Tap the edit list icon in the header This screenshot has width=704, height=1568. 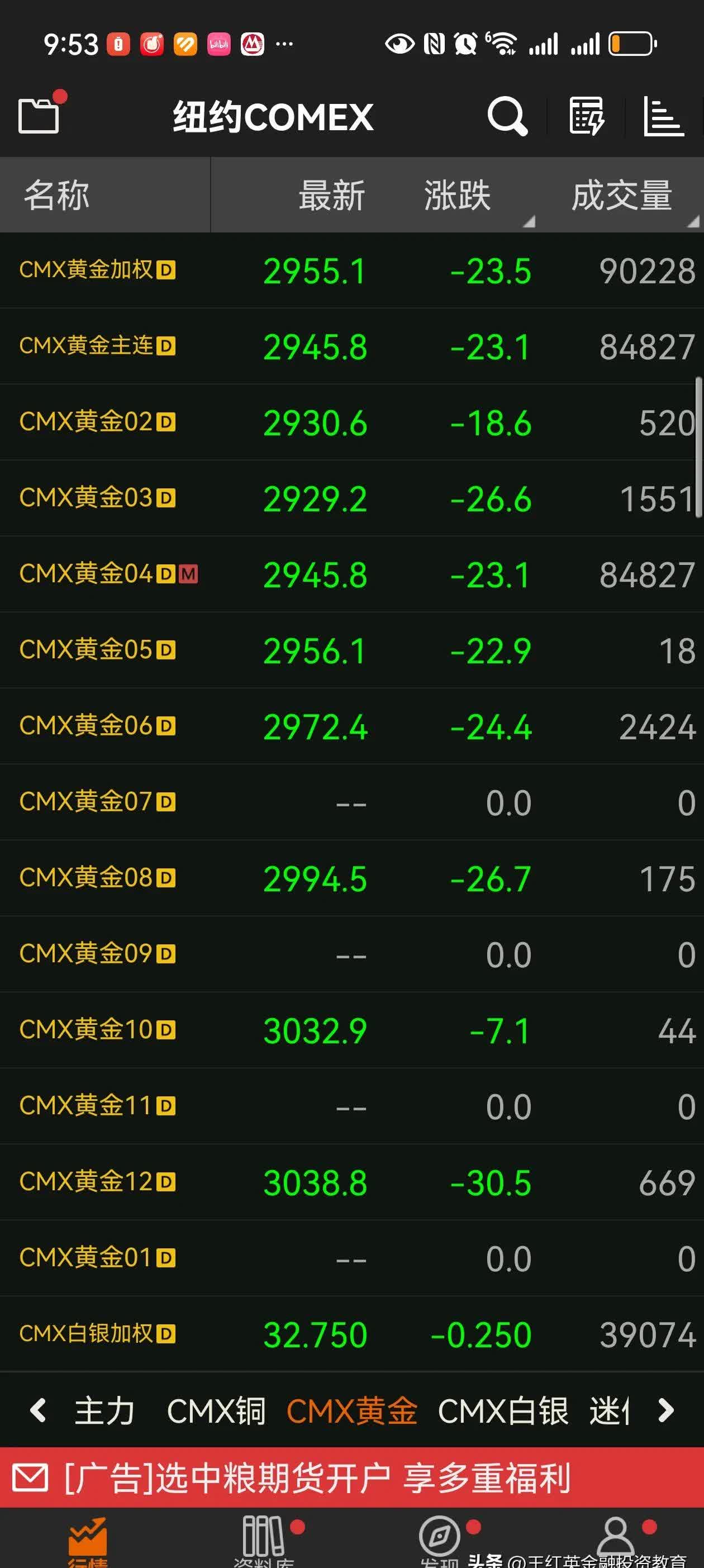pos(586,115)
